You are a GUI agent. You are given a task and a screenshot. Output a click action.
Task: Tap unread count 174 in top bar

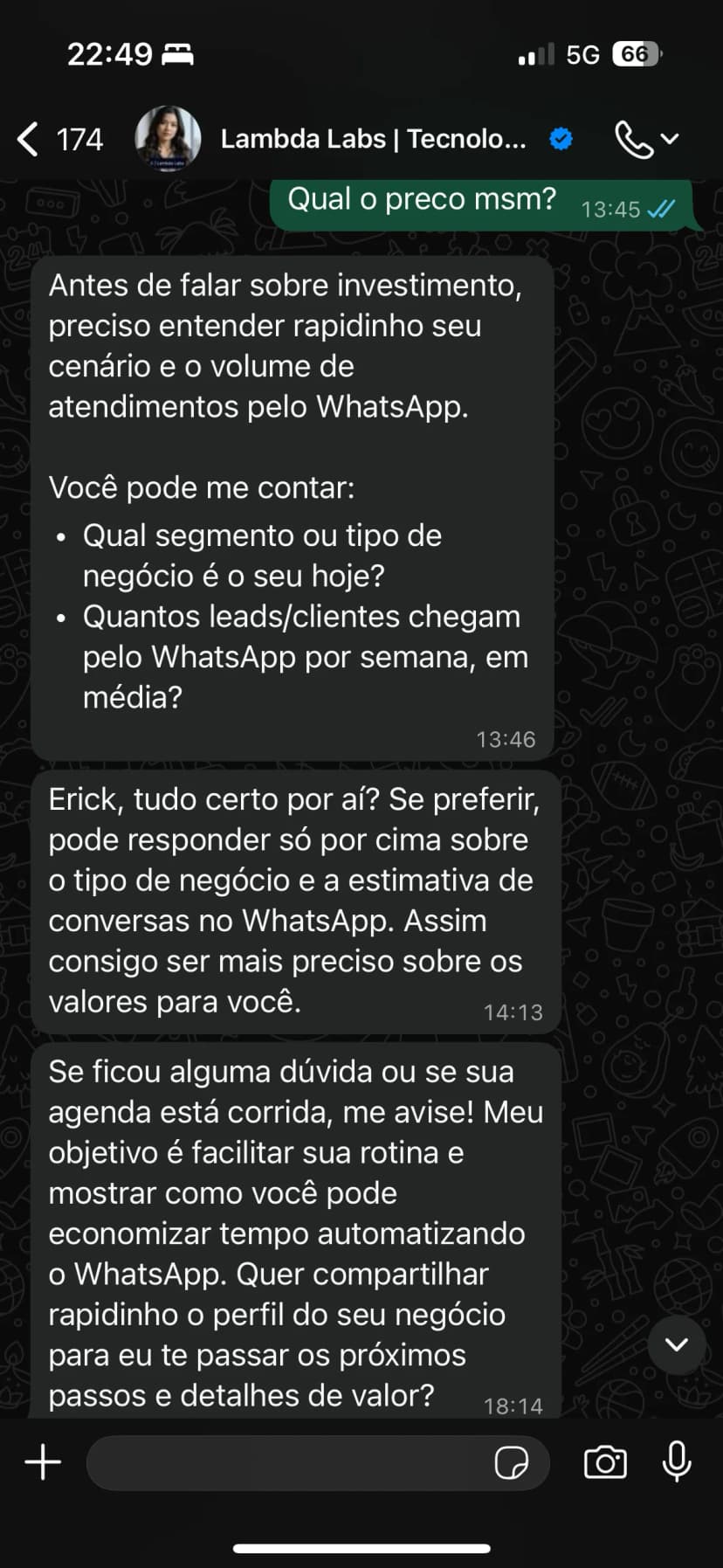(79, 138)
